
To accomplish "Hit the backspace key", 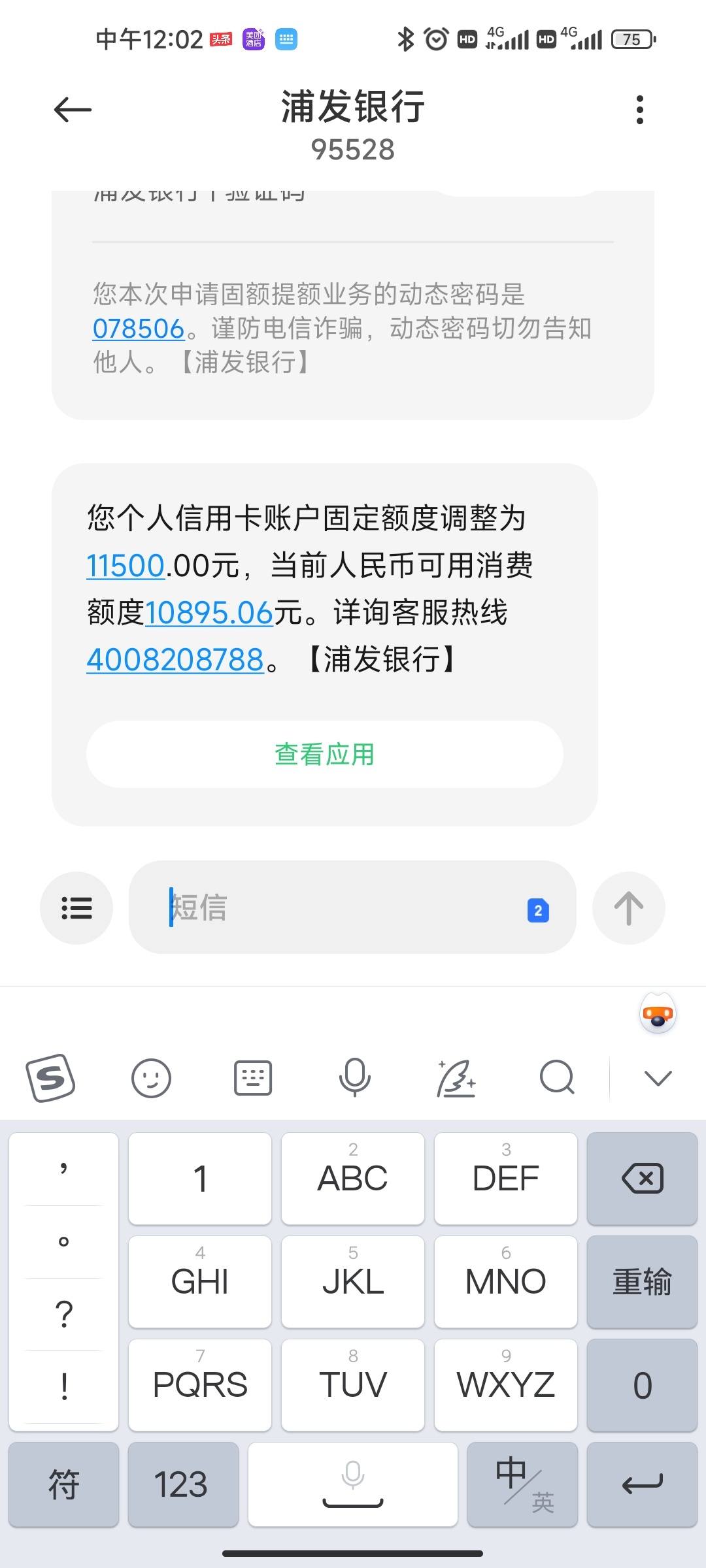I will tap(642, 1179).
